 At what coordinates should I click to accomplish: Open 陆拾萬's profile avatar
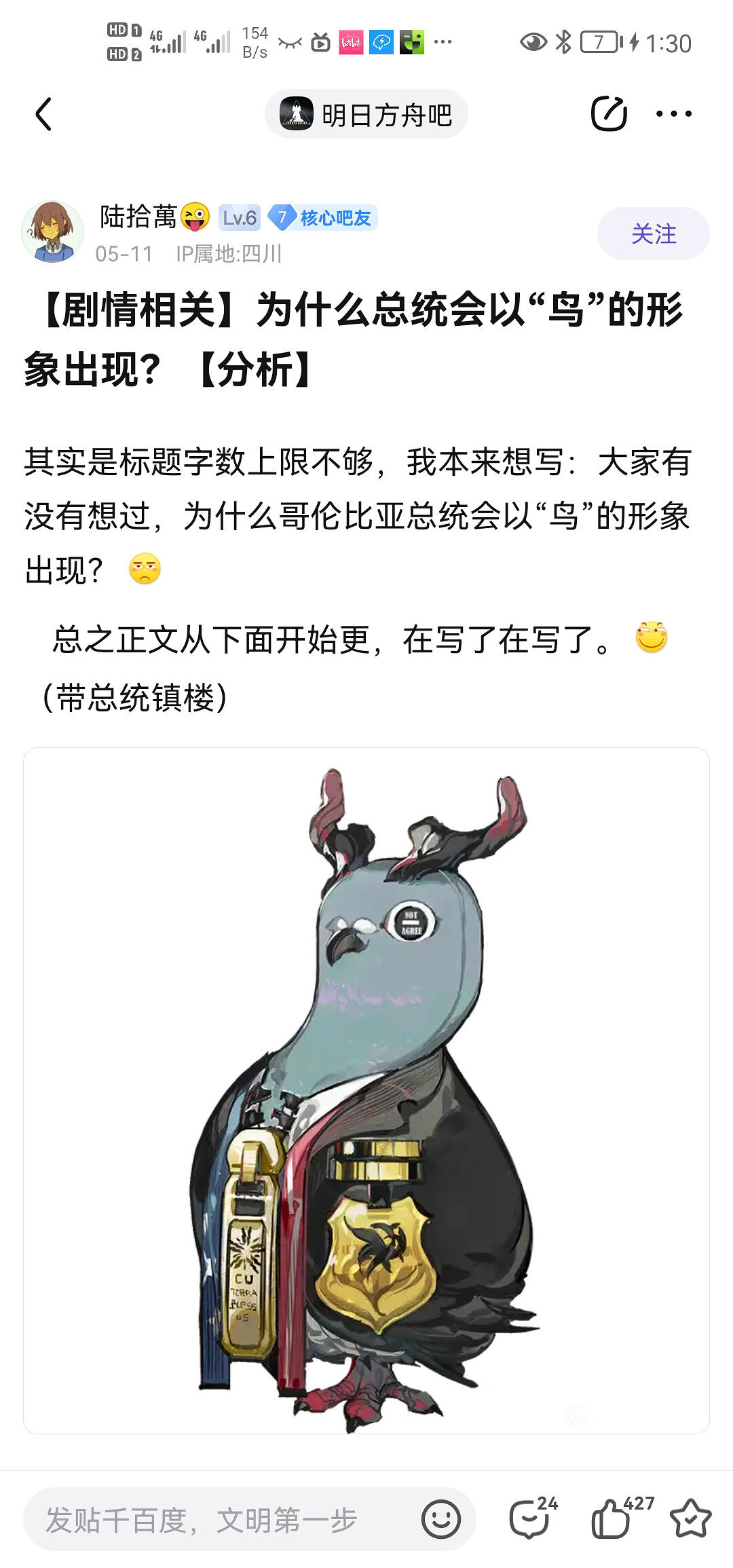pos(52,231)
